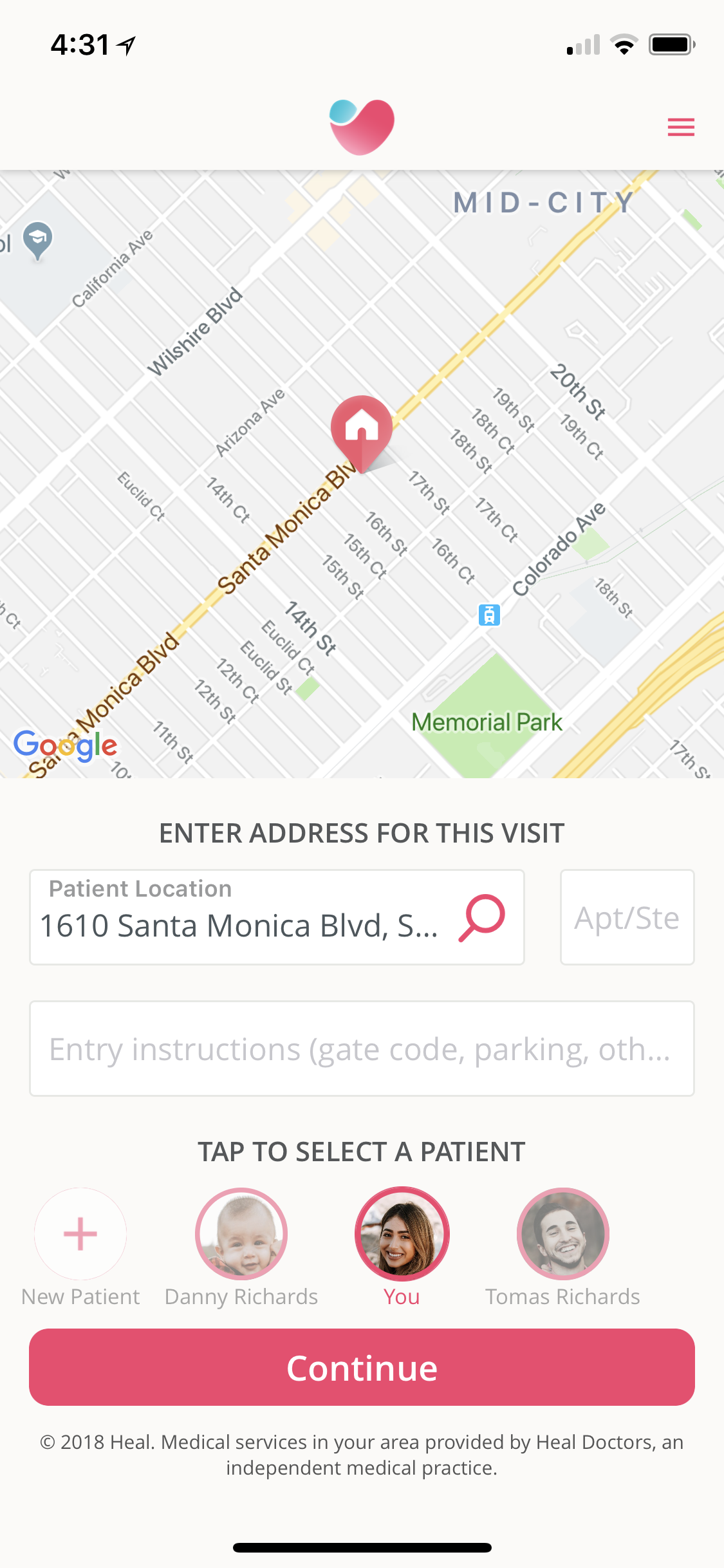Image resolution: width=724 pixels, height=1568 pixels.
Task: Enter the Apt/Ste field
Action: [x=627, y=917]
